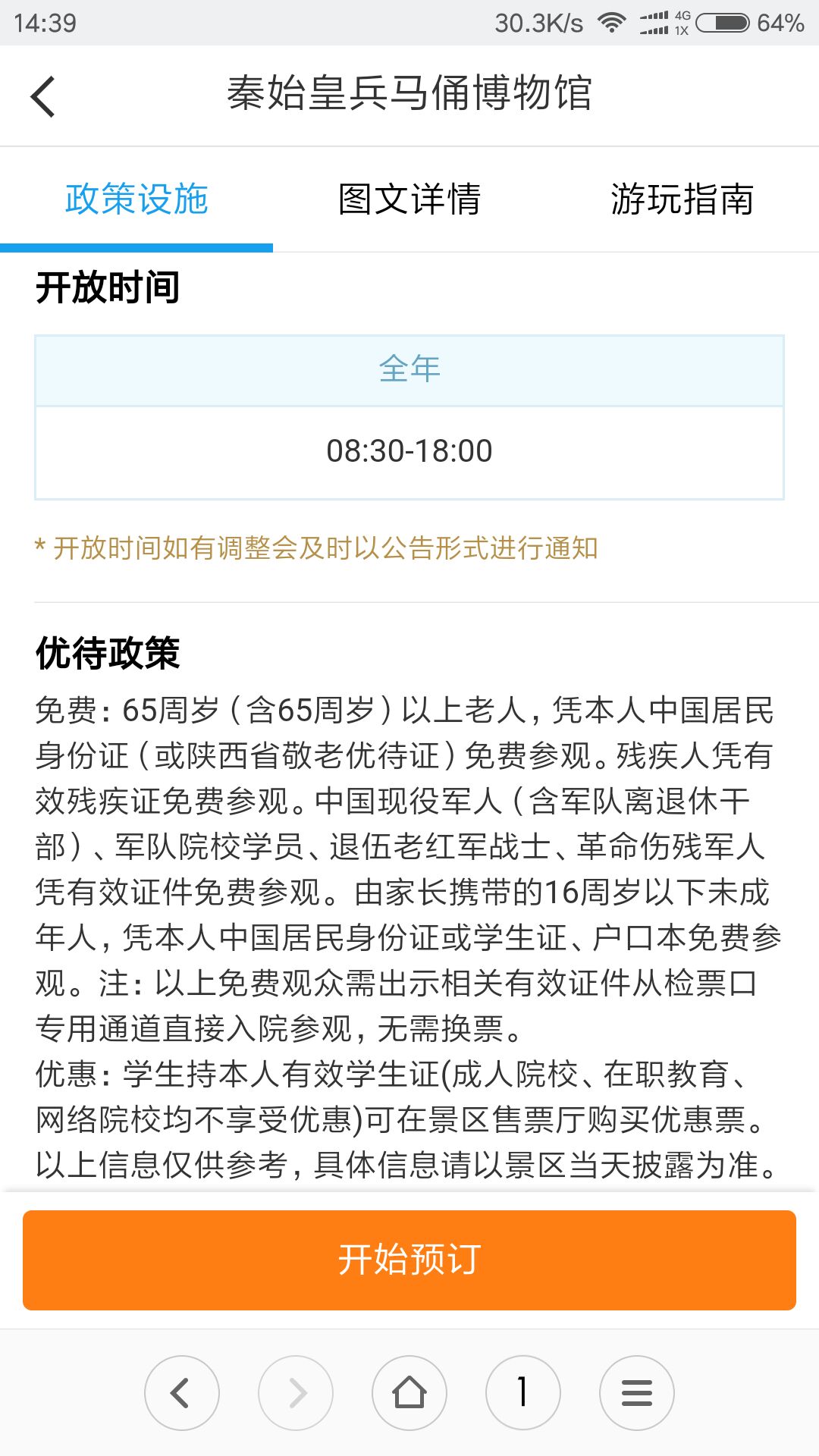Open the browser menu
This screenshot has height=1456, width=819.
[637, 1393]
